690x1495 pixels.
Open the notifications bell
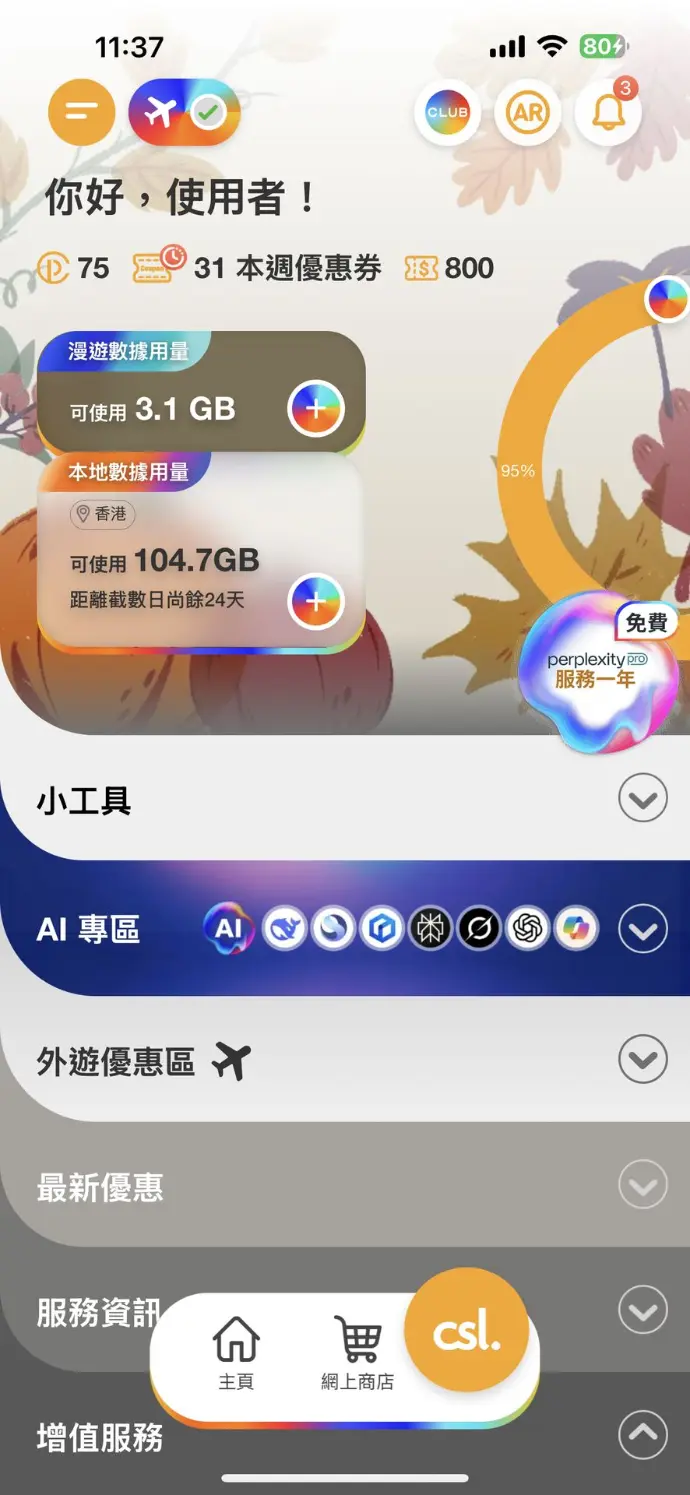click(608, 113)
